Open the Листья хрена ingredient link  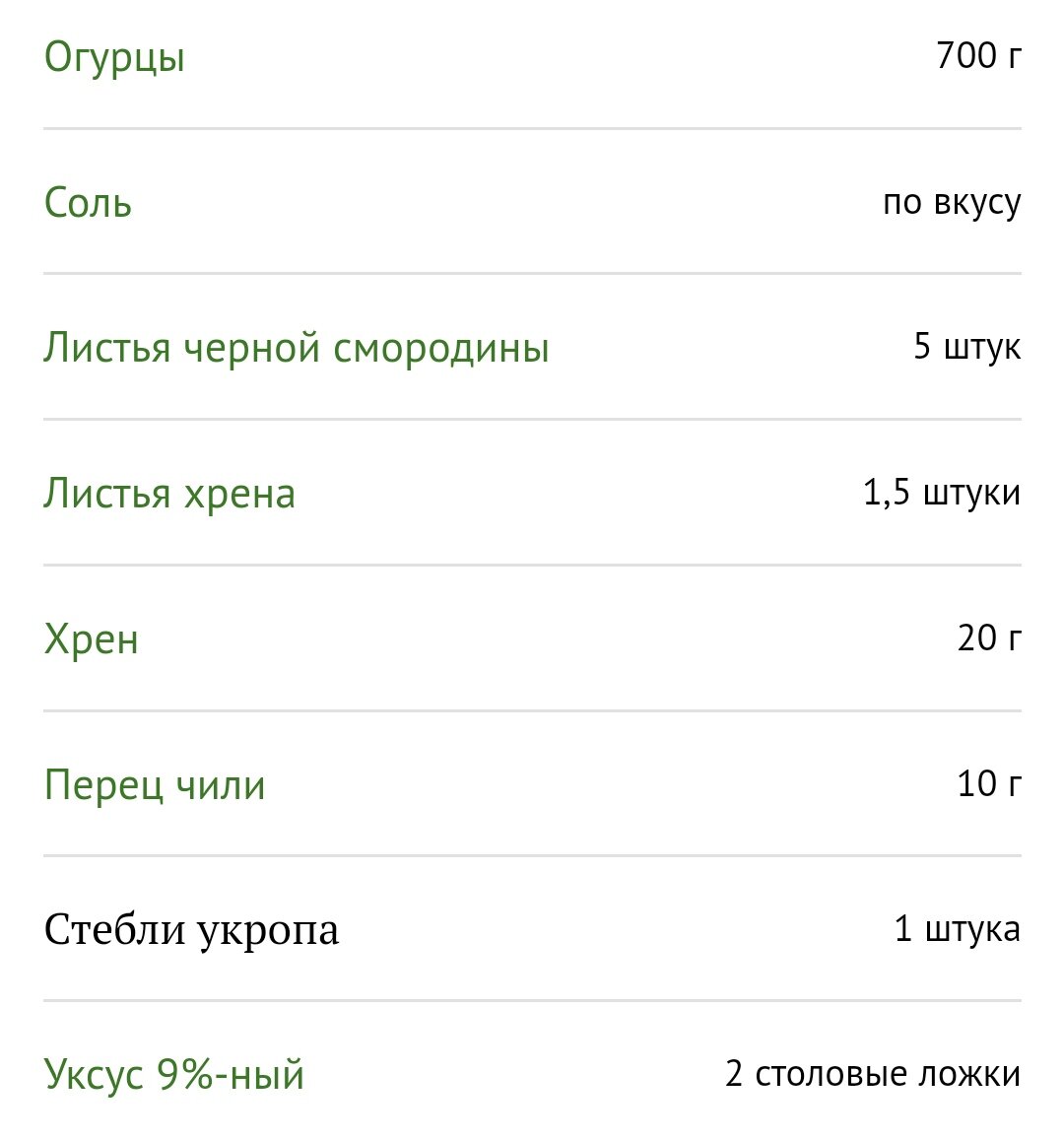pyautogui.click(x=169, y=494)
